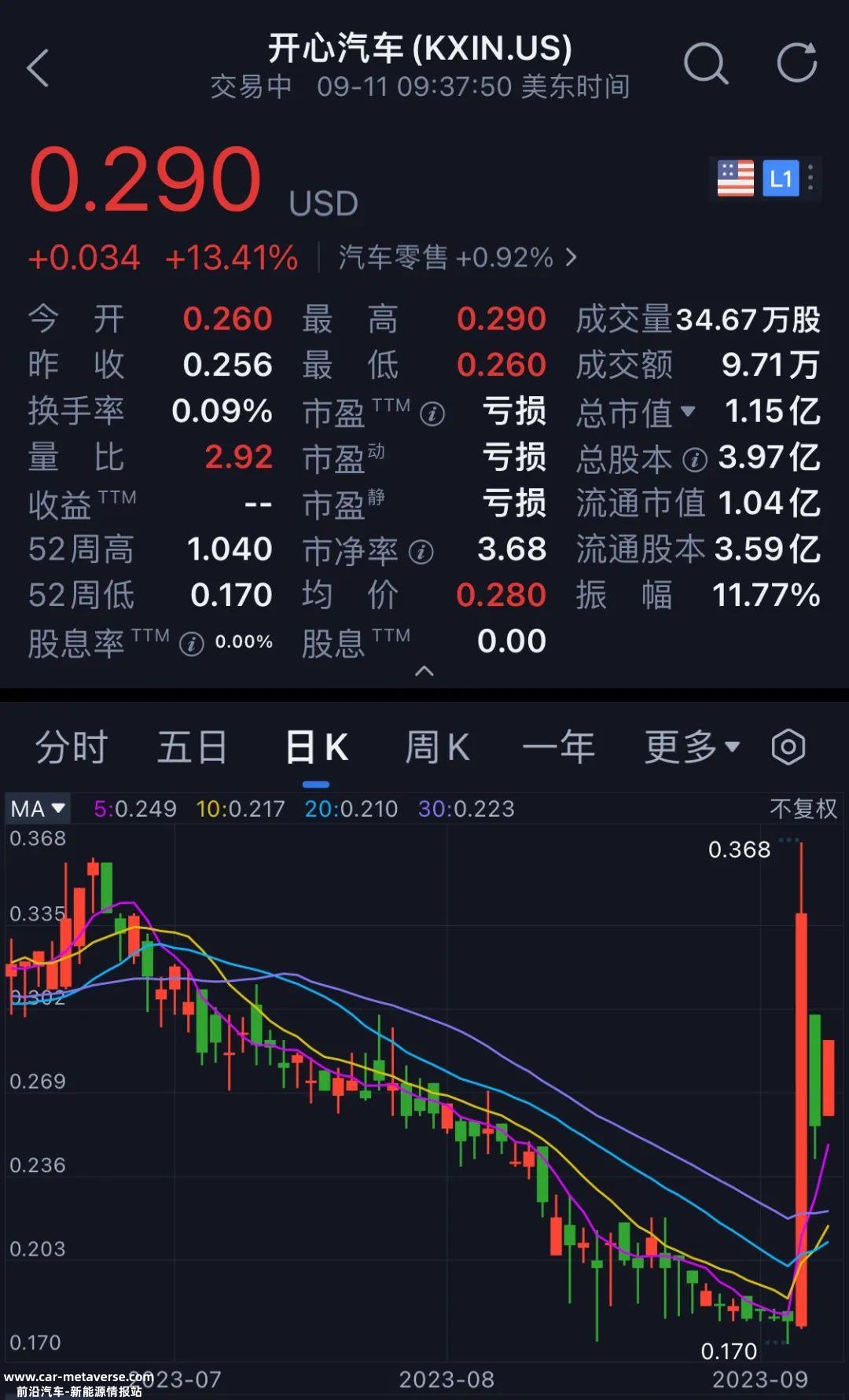Switch to the 周K chart tab

coord(437,747)
